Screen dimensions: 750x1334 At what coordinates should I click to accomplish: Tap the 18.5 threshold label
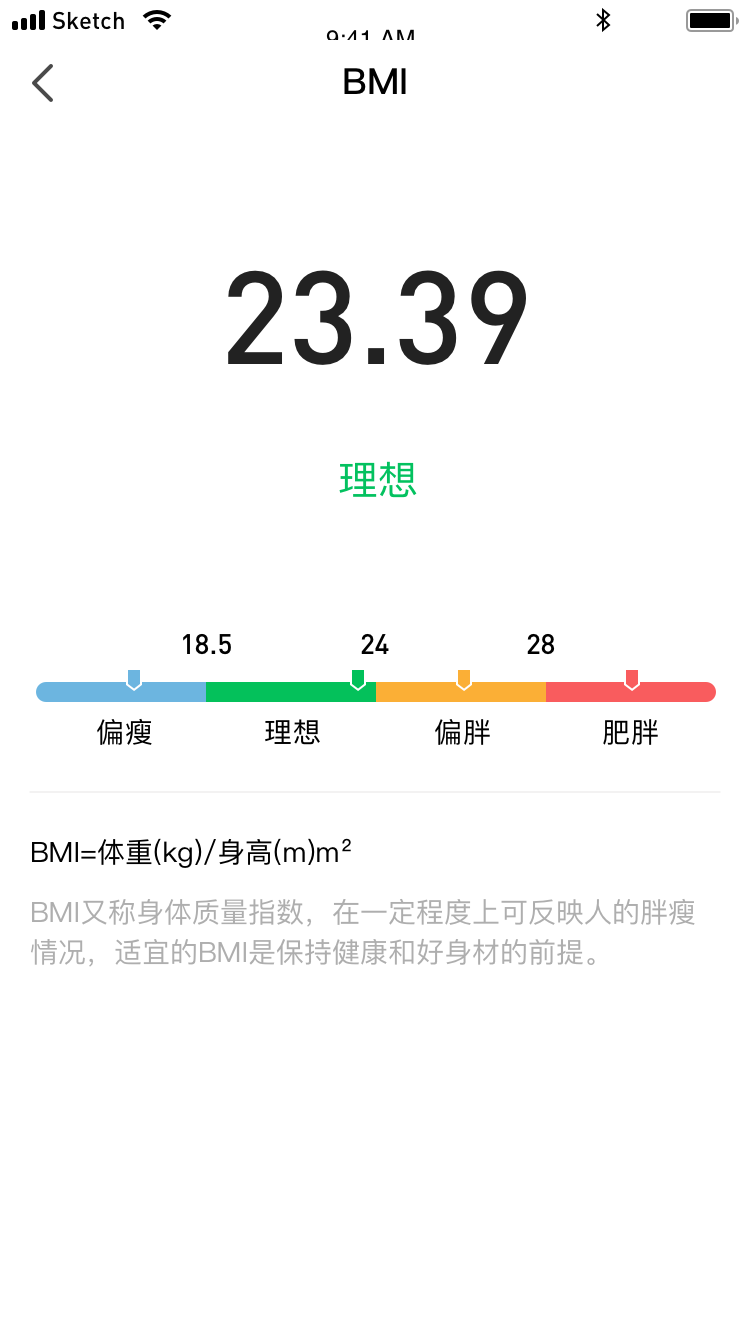pos(207,645)
